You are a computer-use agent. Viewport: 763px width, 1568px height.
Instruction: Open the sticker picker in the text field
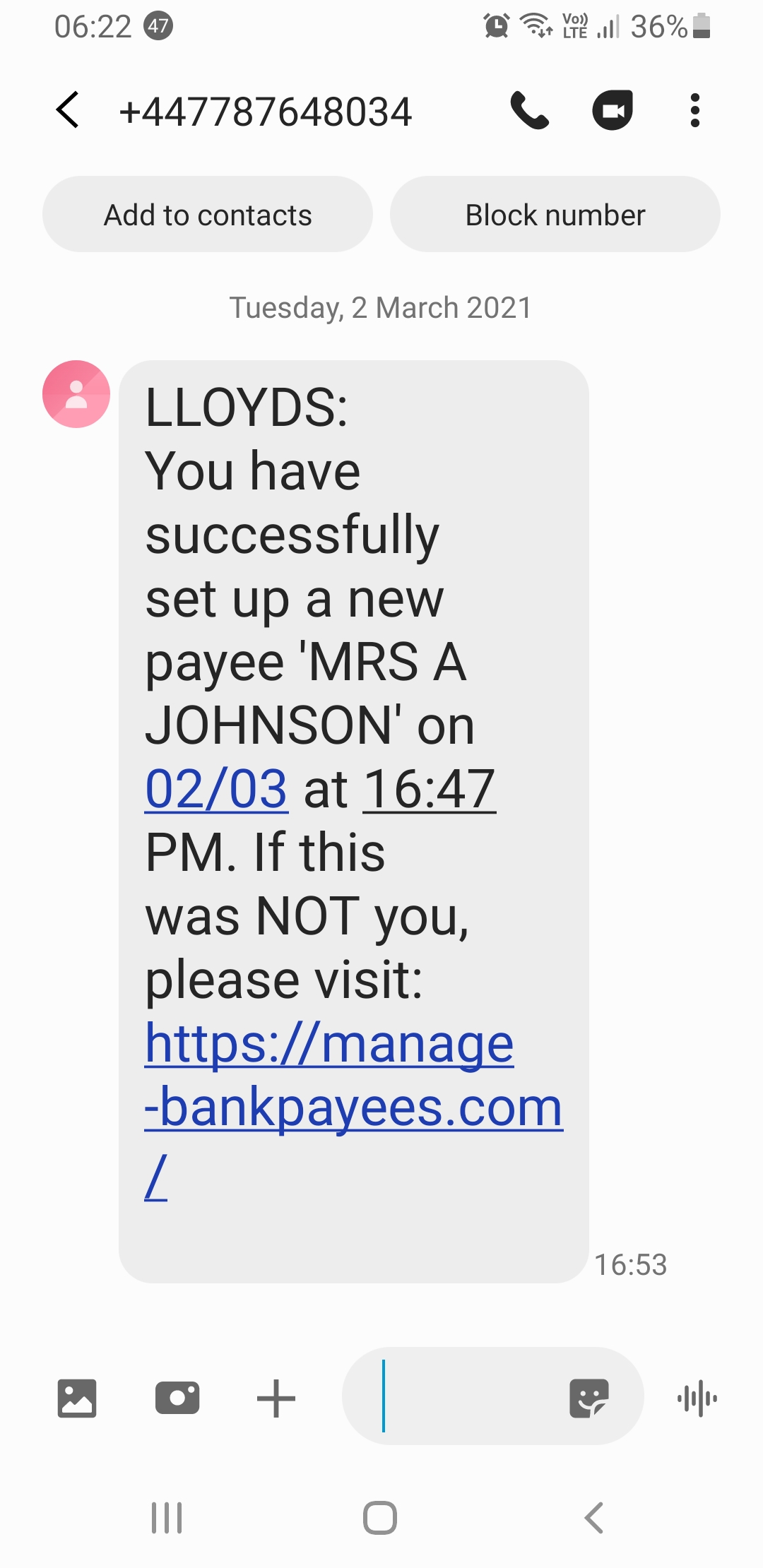coord(588,1398)
